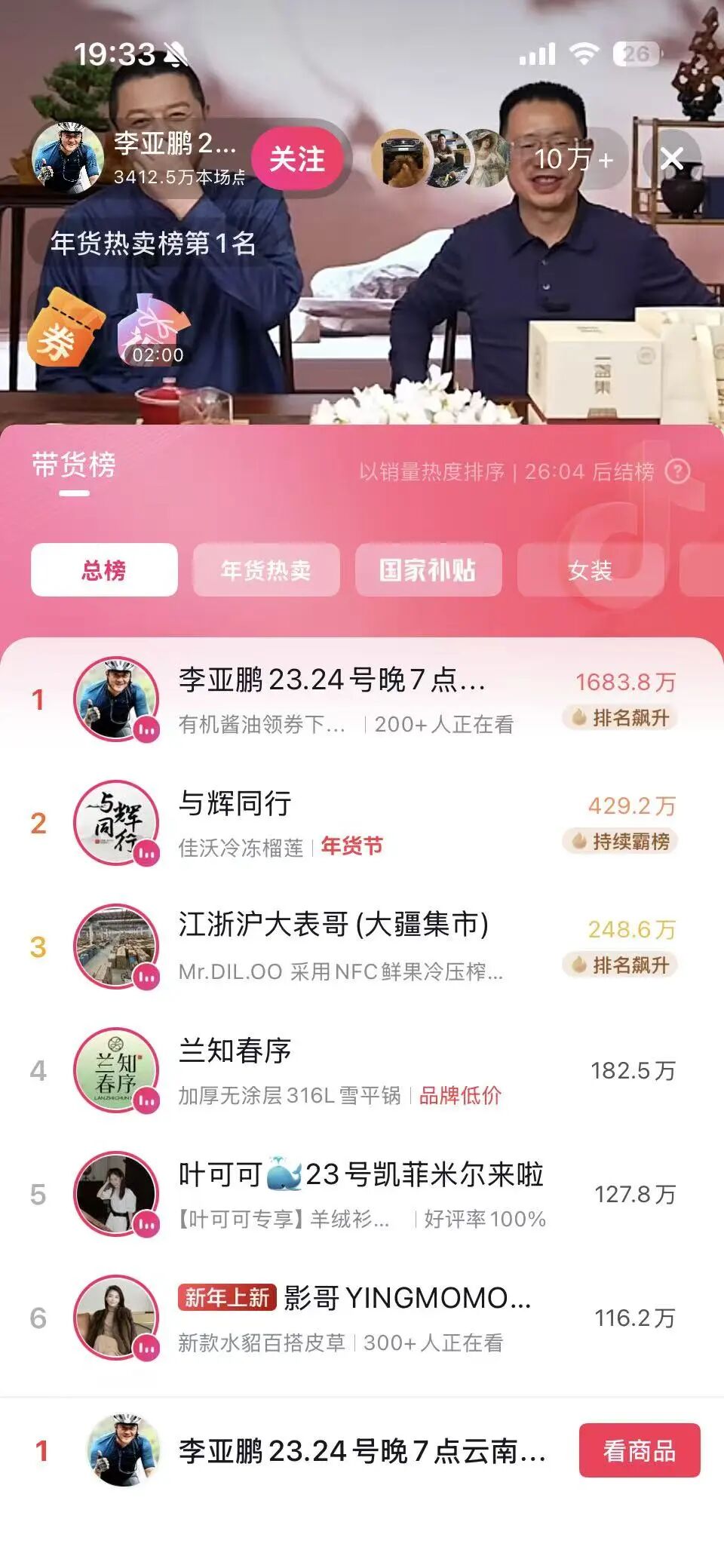Switch to the 女装 tab

tap(590, 570)
